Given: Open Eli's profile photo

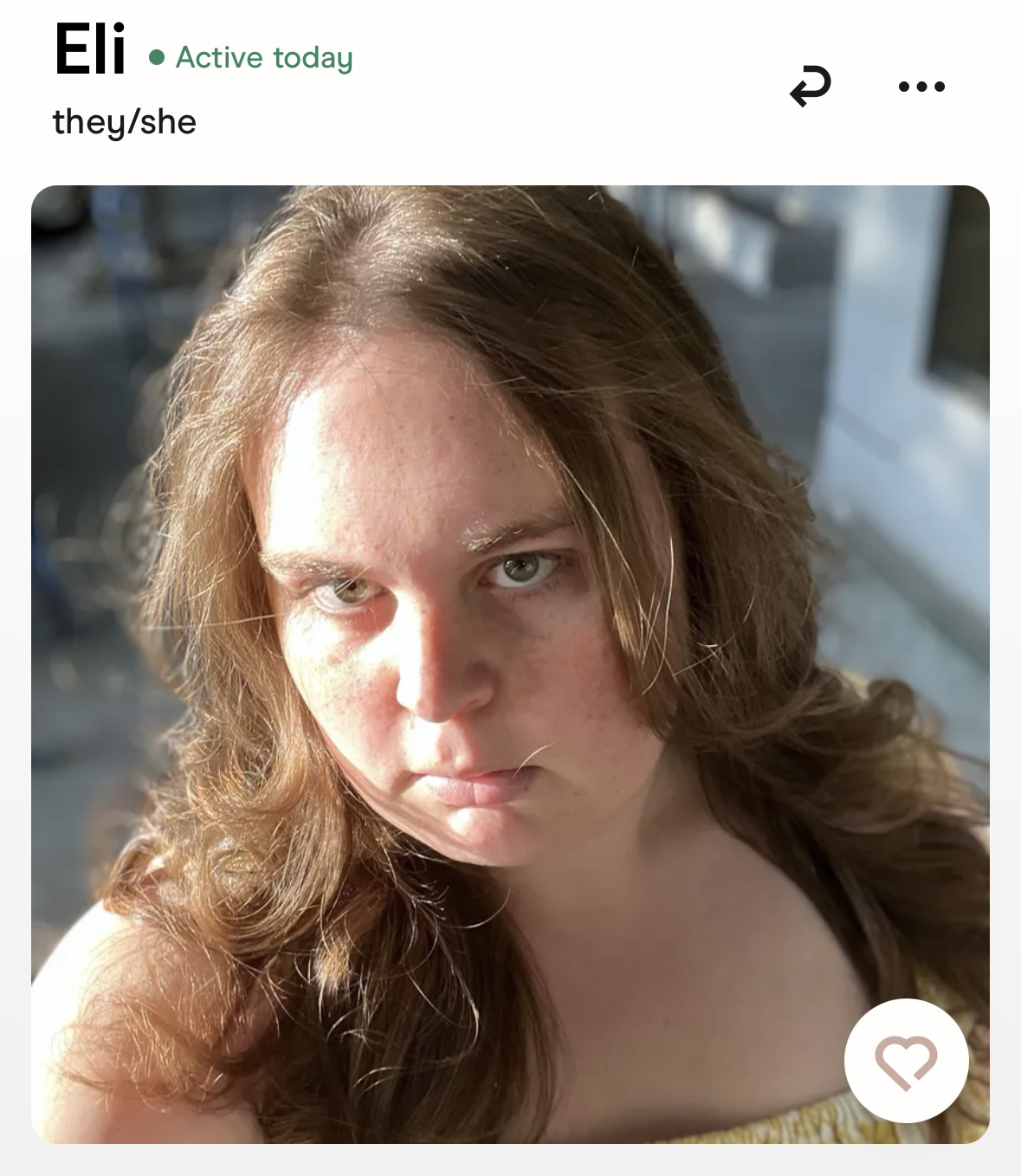Looking at the screenshot, I should [510, 664].
